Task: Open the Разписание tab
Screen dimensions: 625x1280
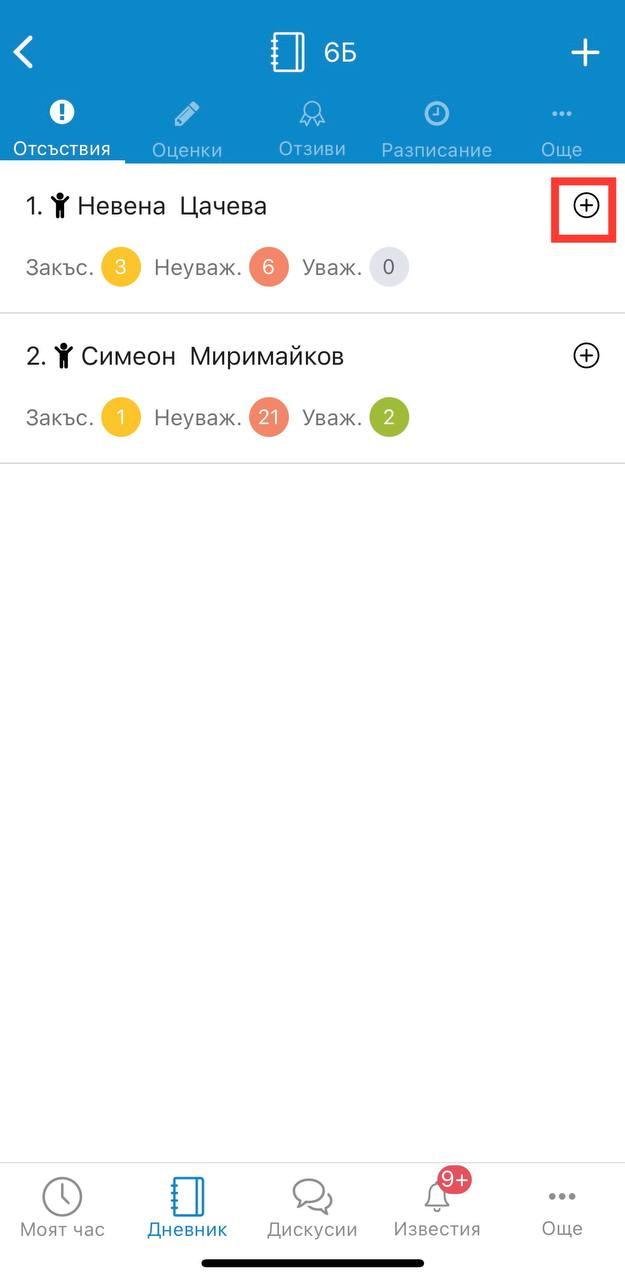Action: (436, 130)
